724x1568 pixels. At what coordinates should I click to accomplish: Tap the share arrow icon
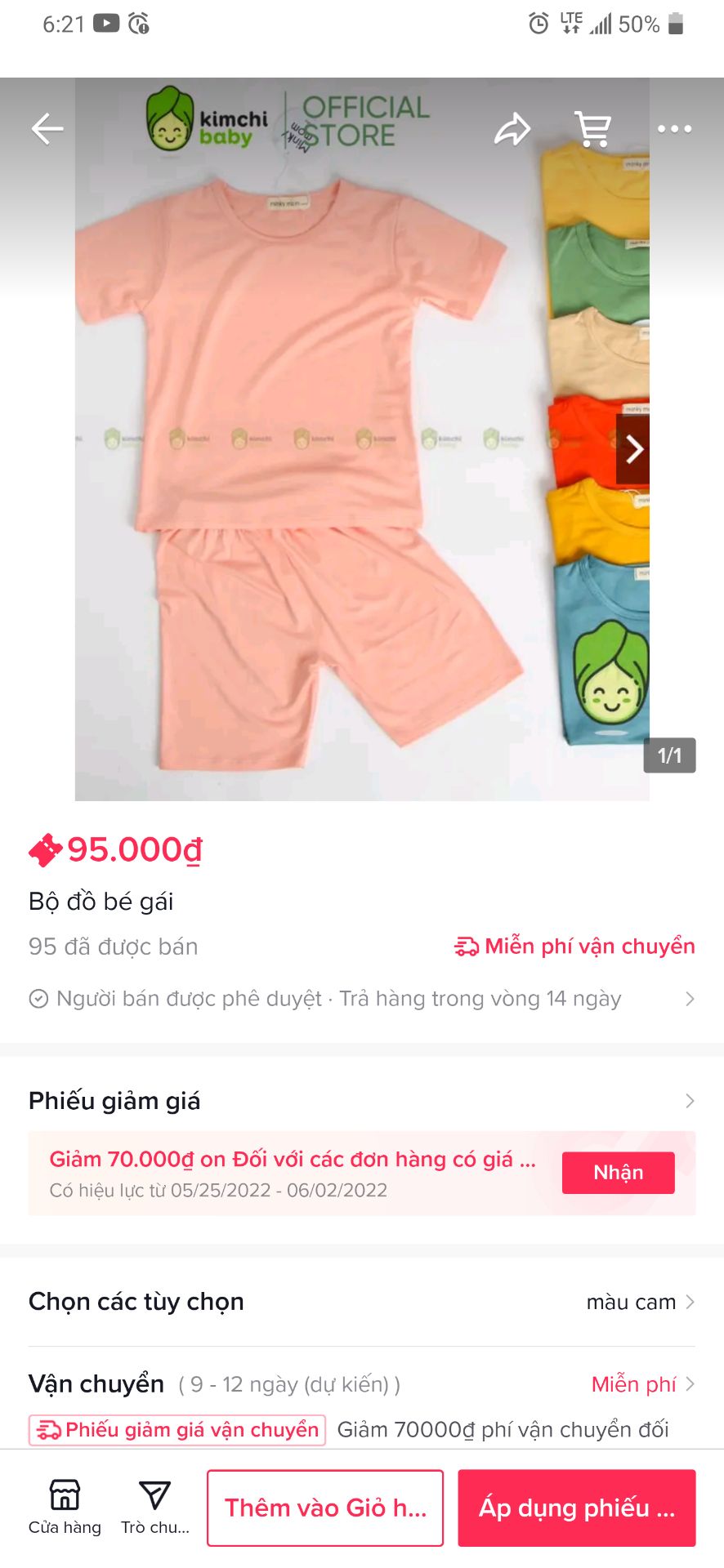coord(513,127)
